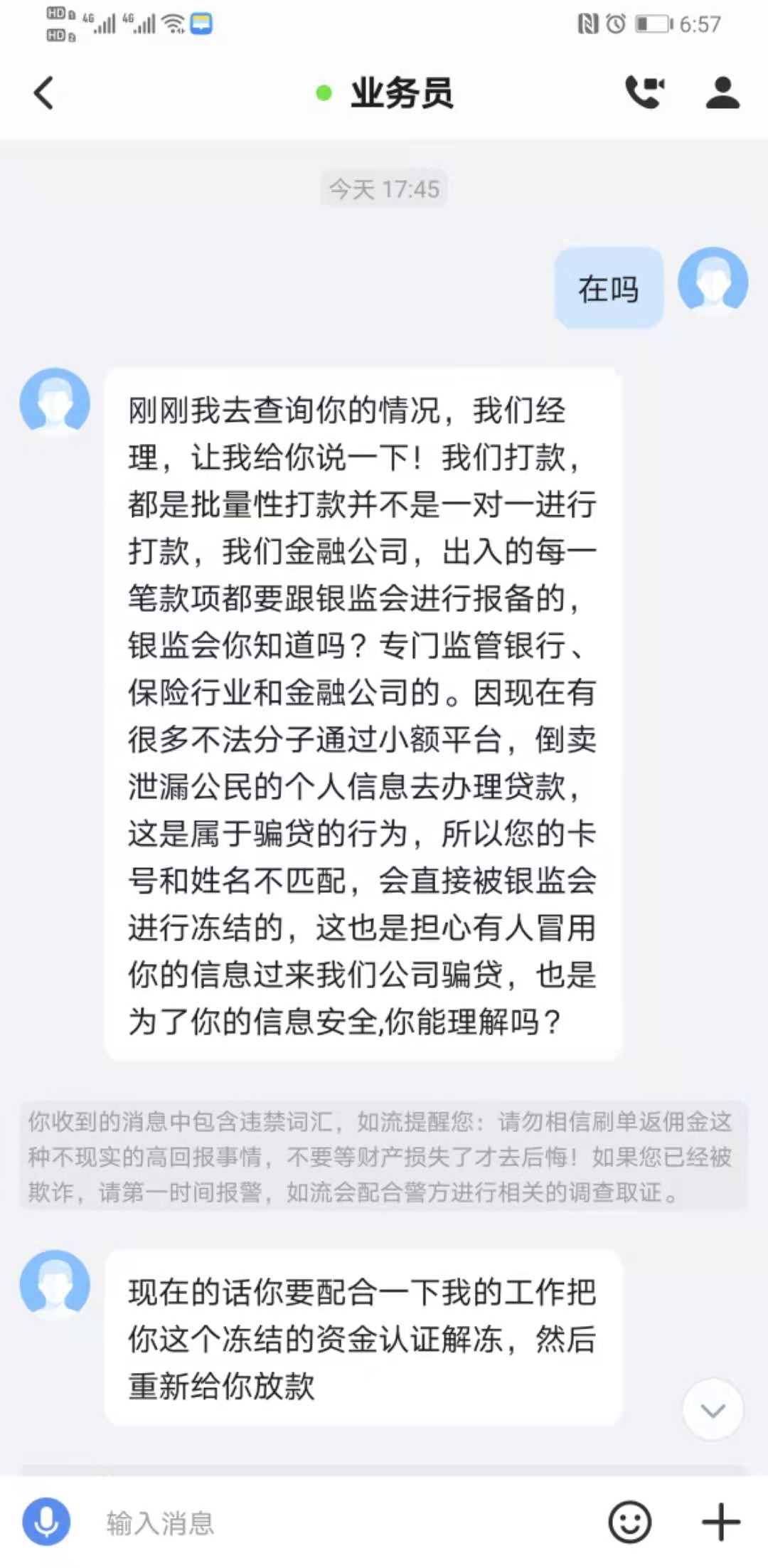Start a voice or video call
This screenshot has width=768, height=1568.
[644, 92]
